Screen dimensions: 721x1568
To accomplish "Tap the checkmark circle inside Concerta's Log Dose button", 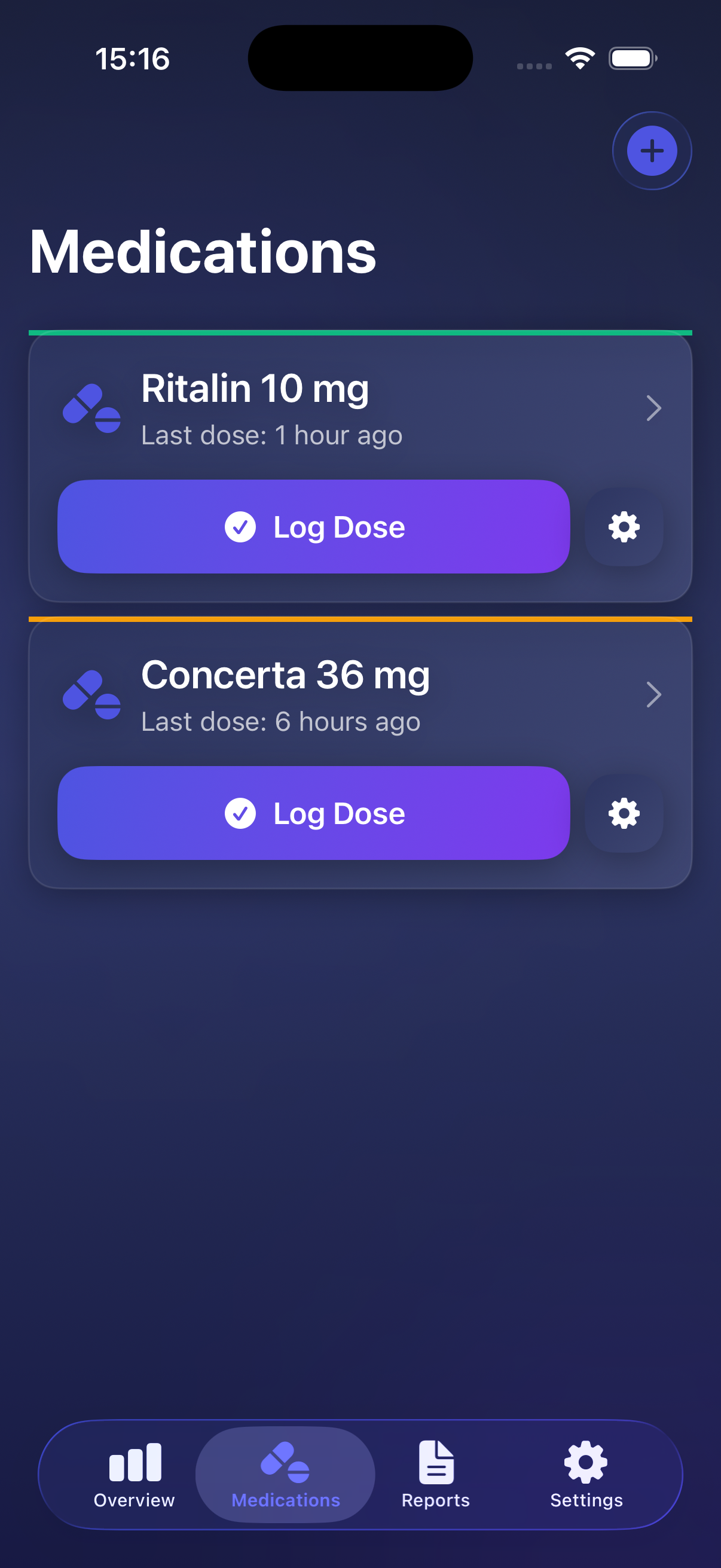I will pyautogui.click(x=242, y=813).
